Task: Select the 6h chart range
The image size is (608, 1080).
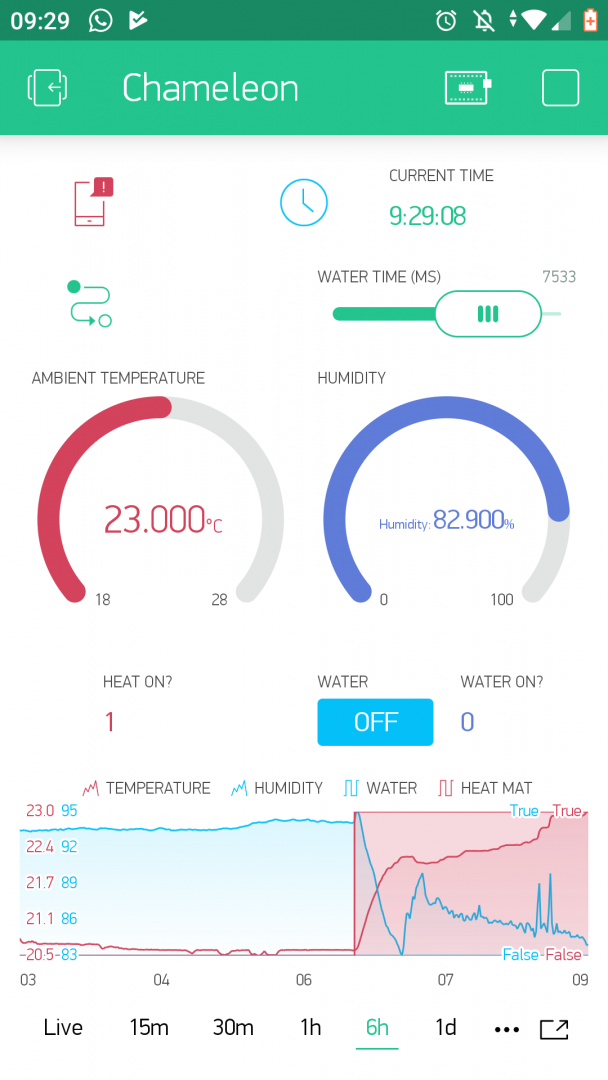Action: (377, 1028)
